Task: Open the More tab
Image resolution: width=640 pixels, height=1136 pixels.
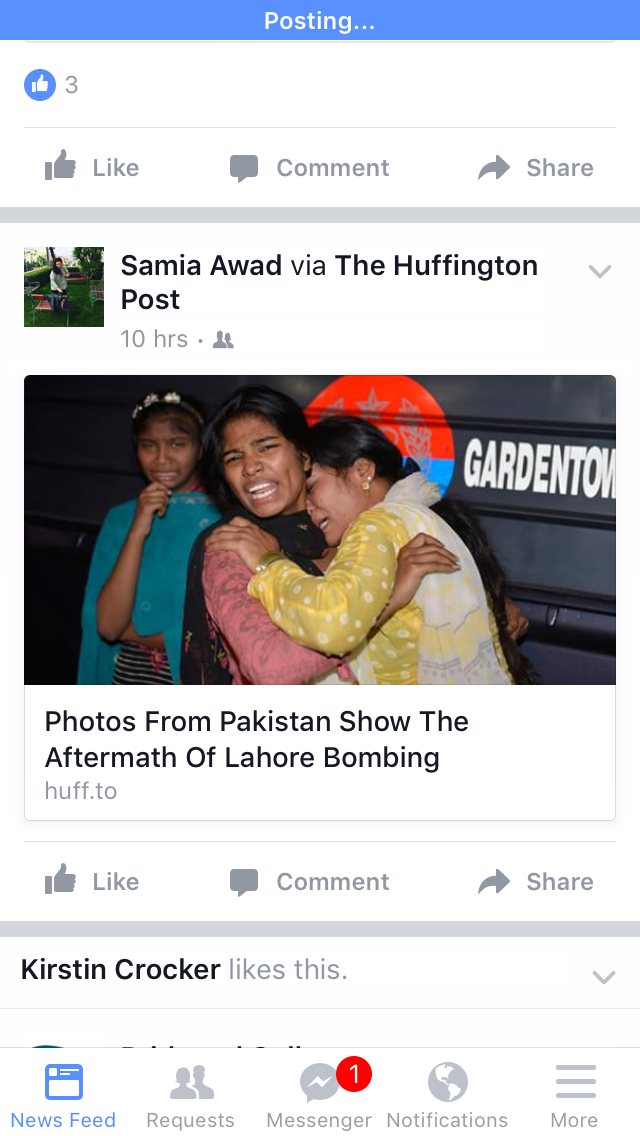Action: click(x=575, y=1095)
